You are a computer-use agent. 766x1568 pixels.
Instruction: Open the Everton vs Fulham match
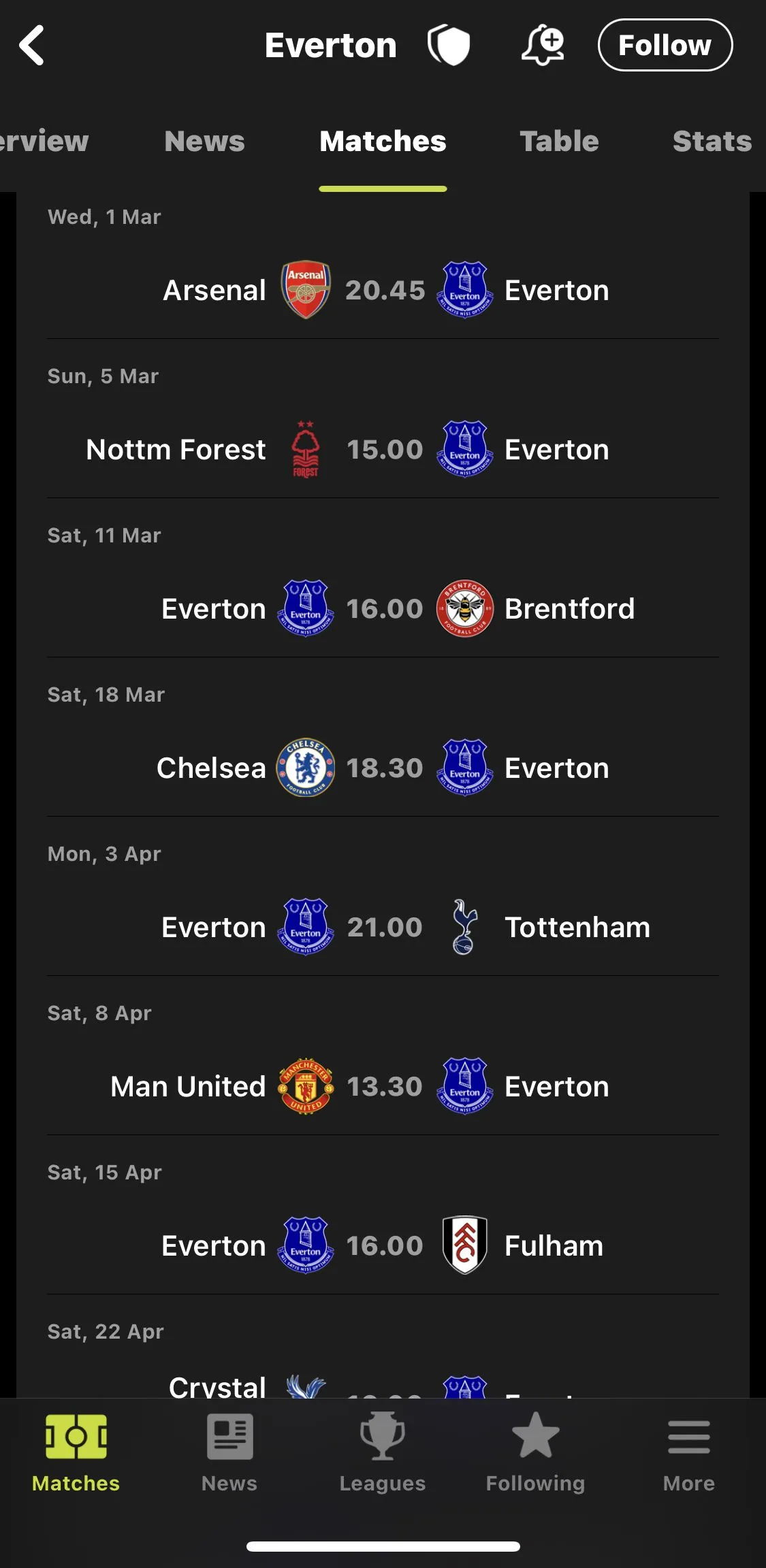click(384, 1246)
